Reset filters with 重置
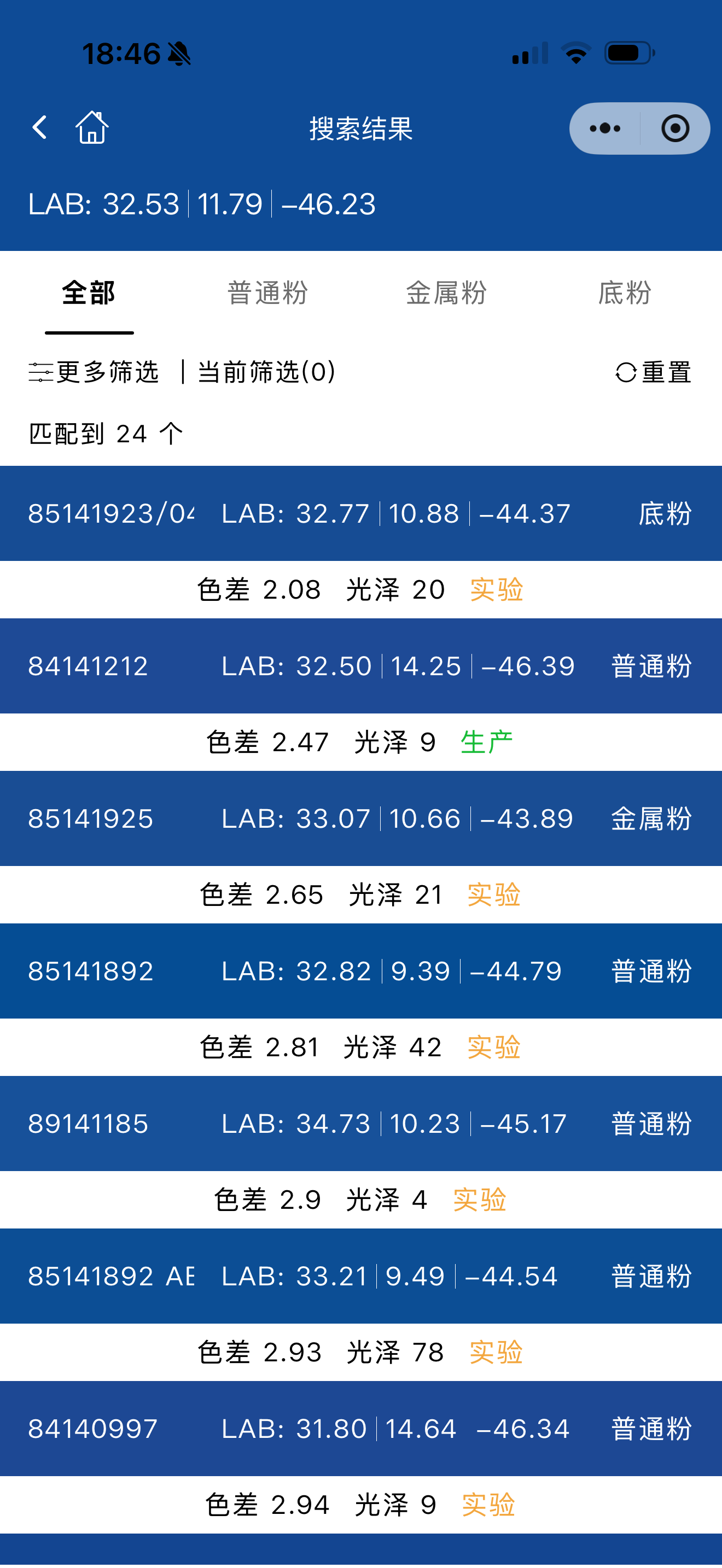Screen dimensions: 722x1568 pos(654,372)
